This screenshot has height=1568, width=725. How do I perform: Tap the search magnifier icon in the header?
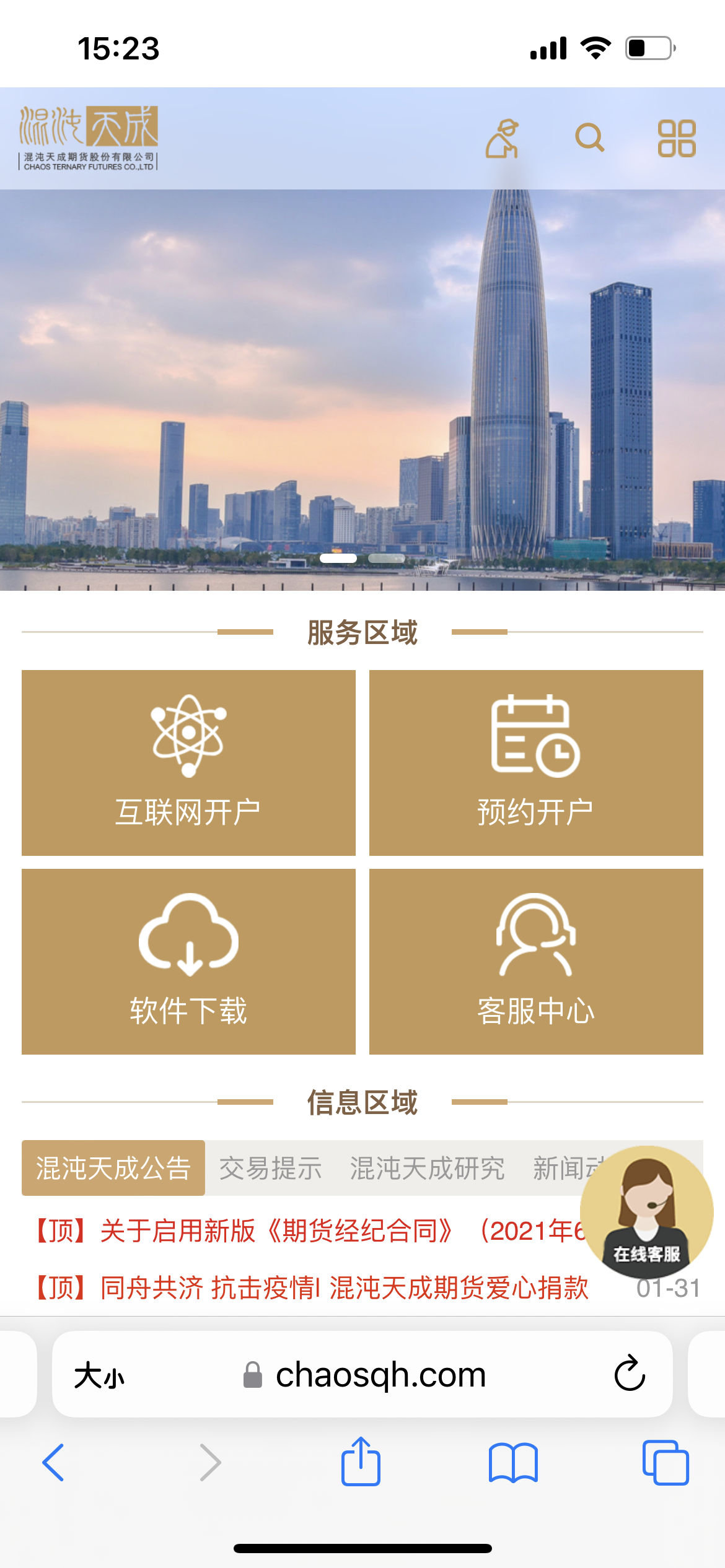point(590,139)
